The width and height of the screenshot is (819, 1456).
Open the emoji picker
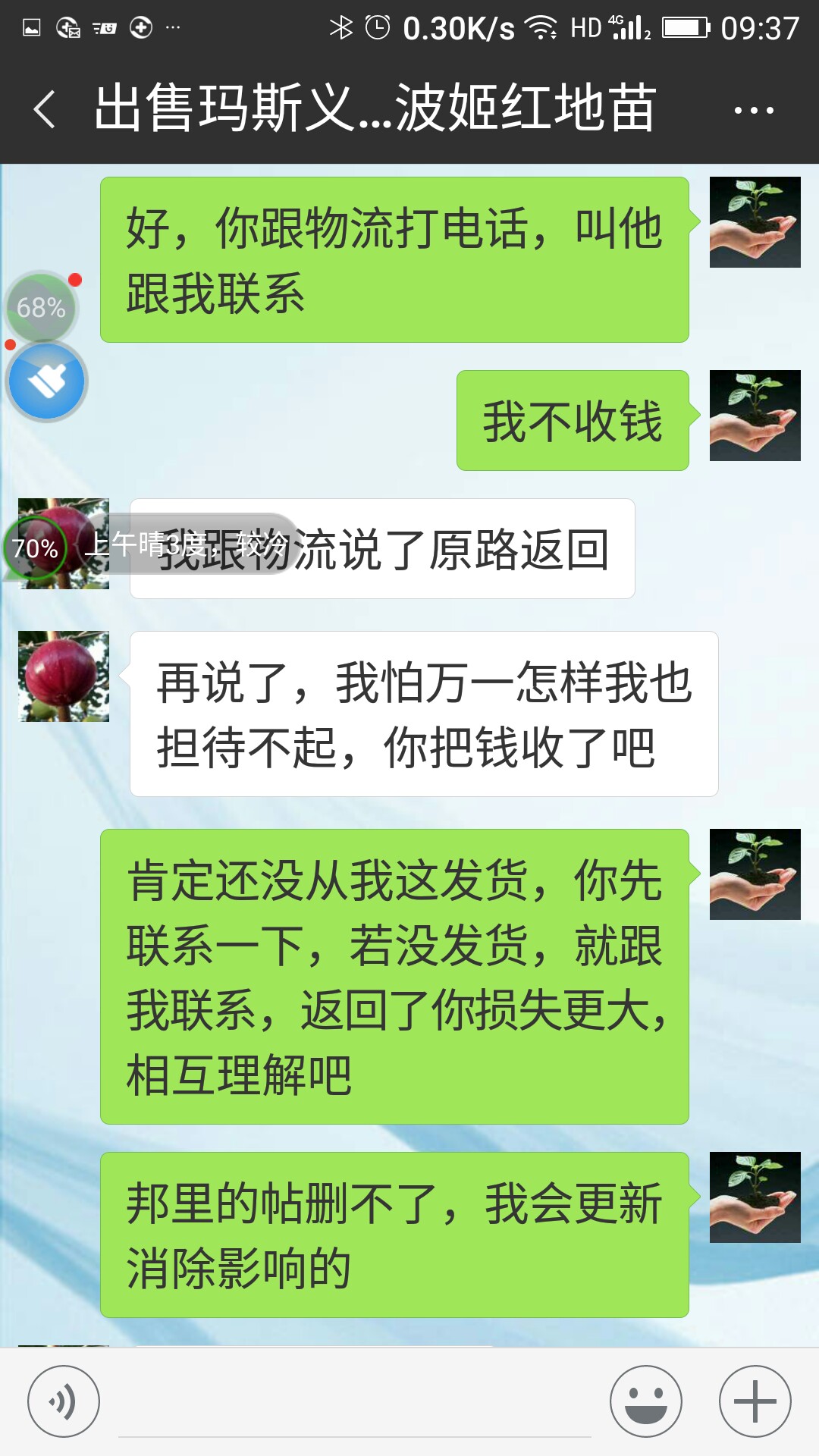point(646,1401)
